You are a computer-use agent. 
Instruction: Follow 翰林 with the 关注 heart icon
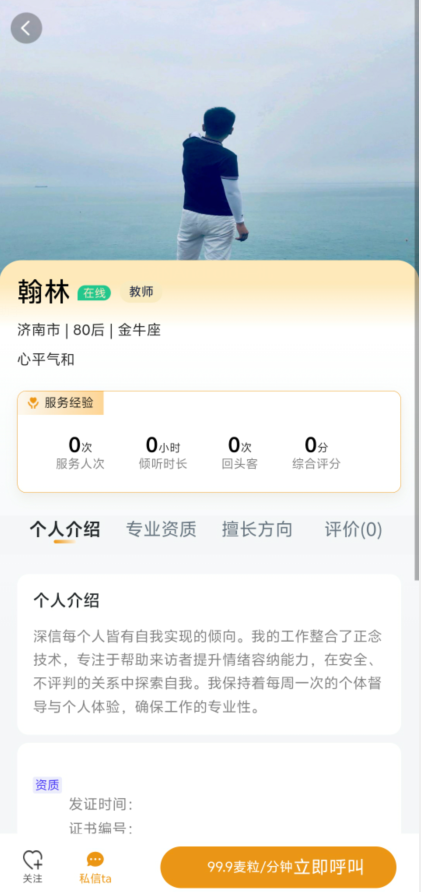(x=32, y=867)
